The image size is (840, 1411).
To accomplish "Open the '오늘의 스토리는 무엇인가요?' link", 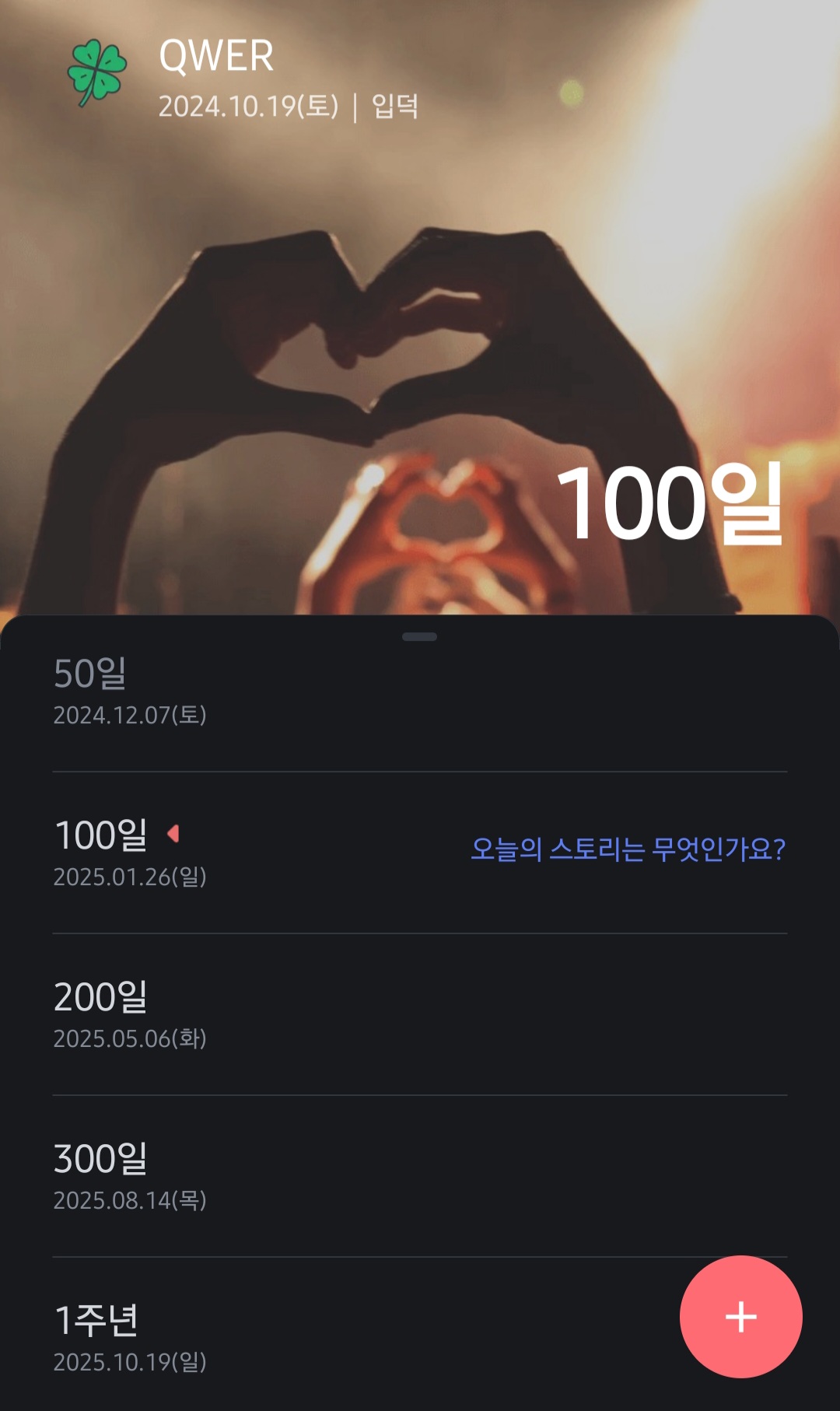I will (x=628, y=849).
